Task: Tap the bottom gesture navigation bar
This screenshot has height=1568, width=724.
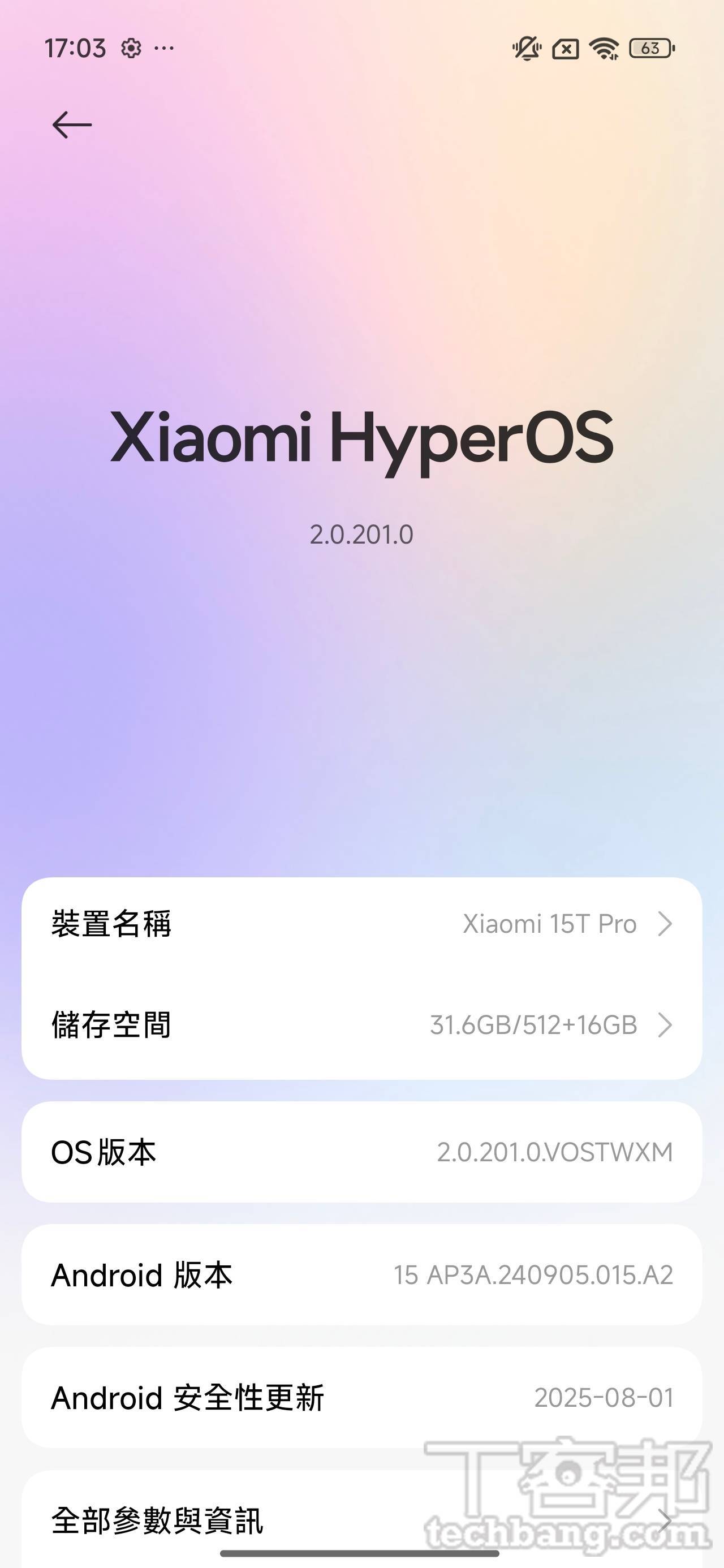Action: [361, 1556]
